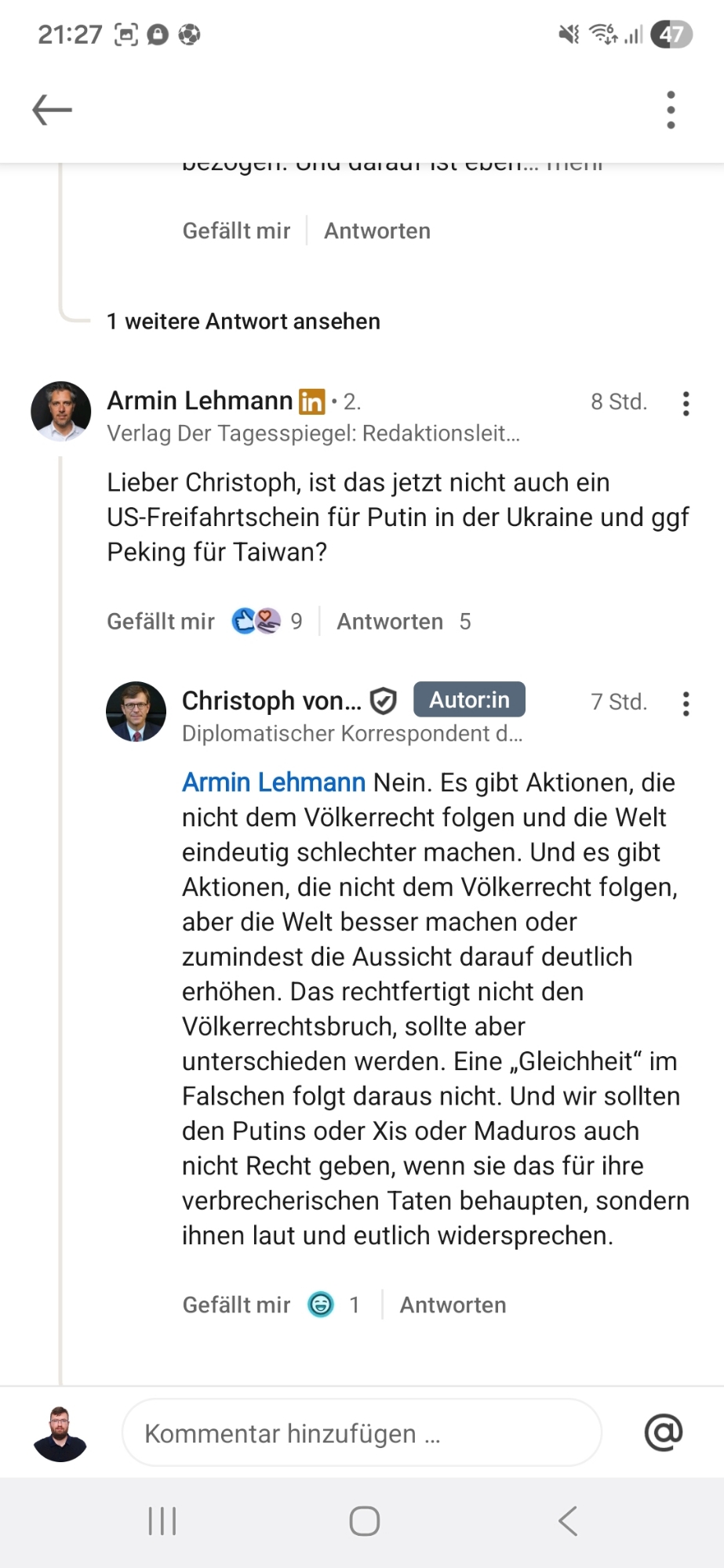View the 9 reactions on Armin's comment

pos(265,622)
